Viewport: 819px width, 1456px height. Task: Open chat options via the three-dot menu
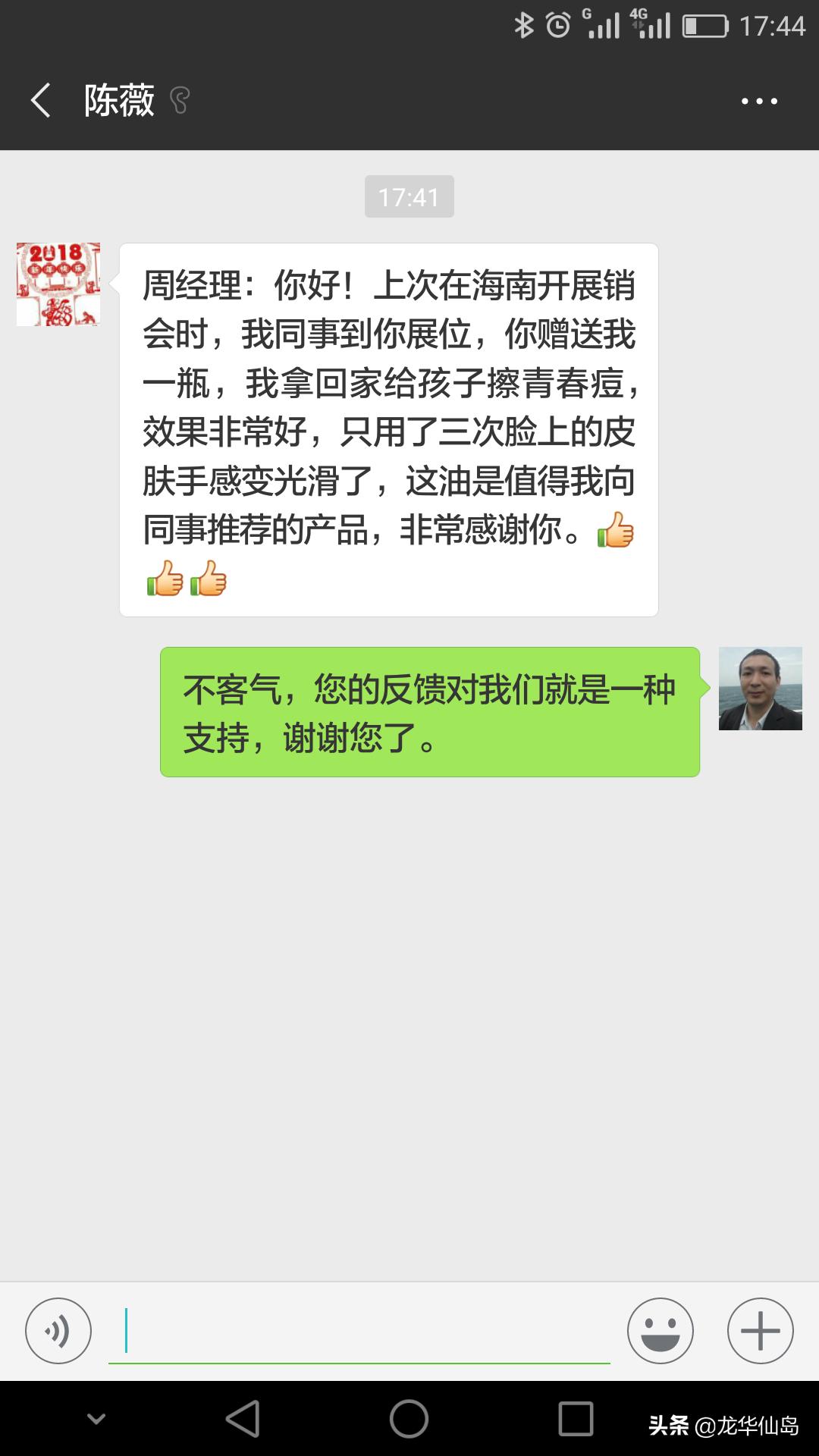(758, 101)
